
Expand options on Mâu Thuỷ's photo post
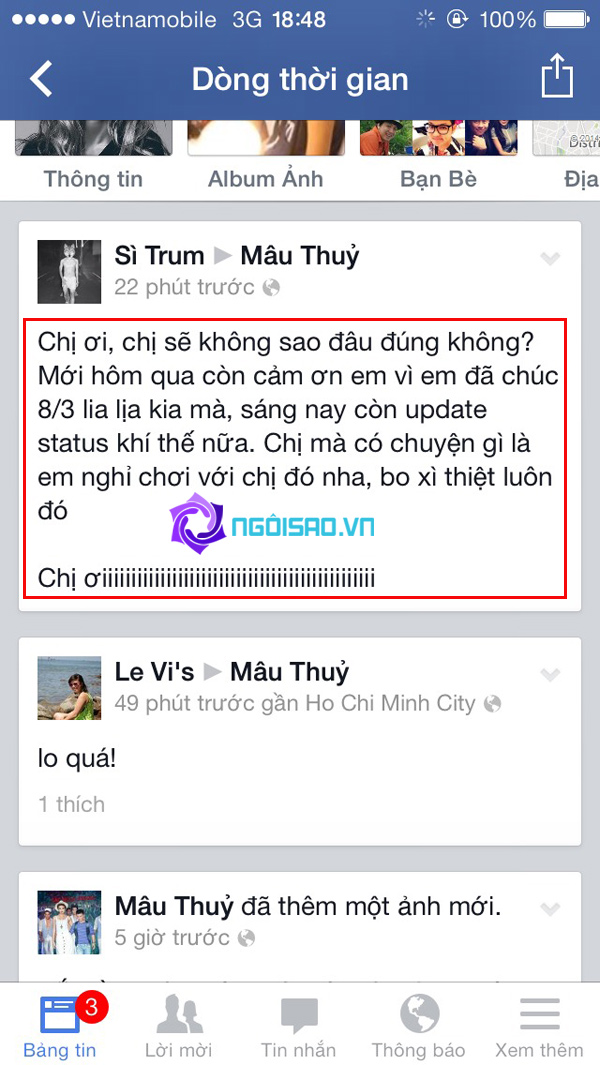550,909
